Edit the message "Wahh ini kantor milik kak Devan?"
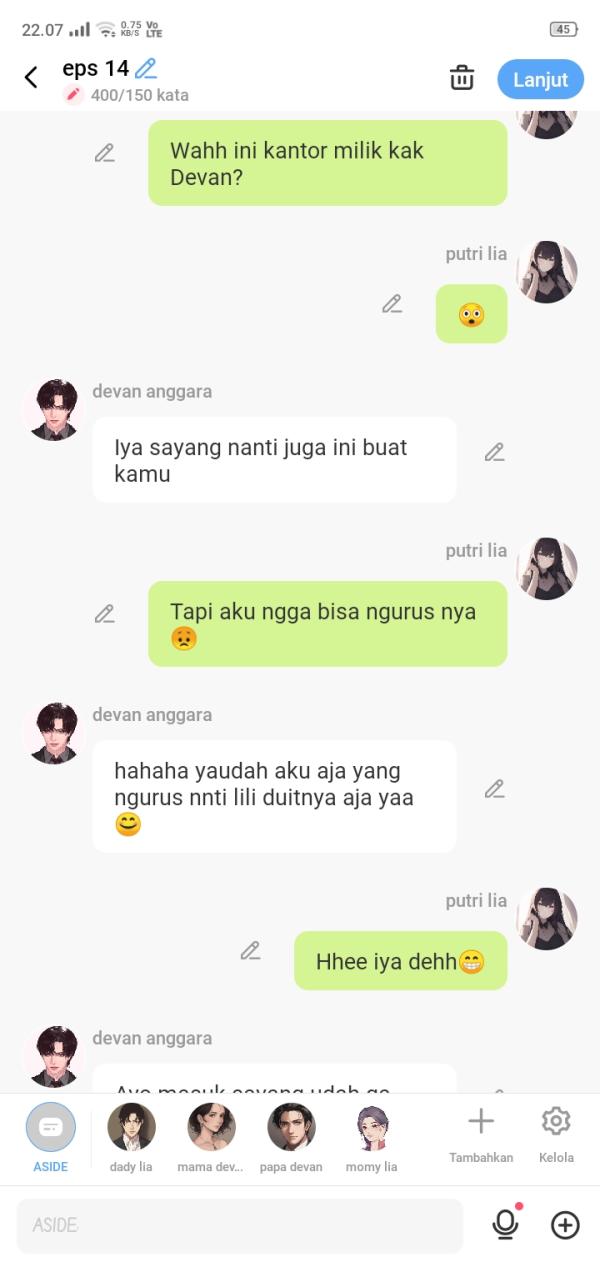The image size is (600, 1267). pos(105,153)
